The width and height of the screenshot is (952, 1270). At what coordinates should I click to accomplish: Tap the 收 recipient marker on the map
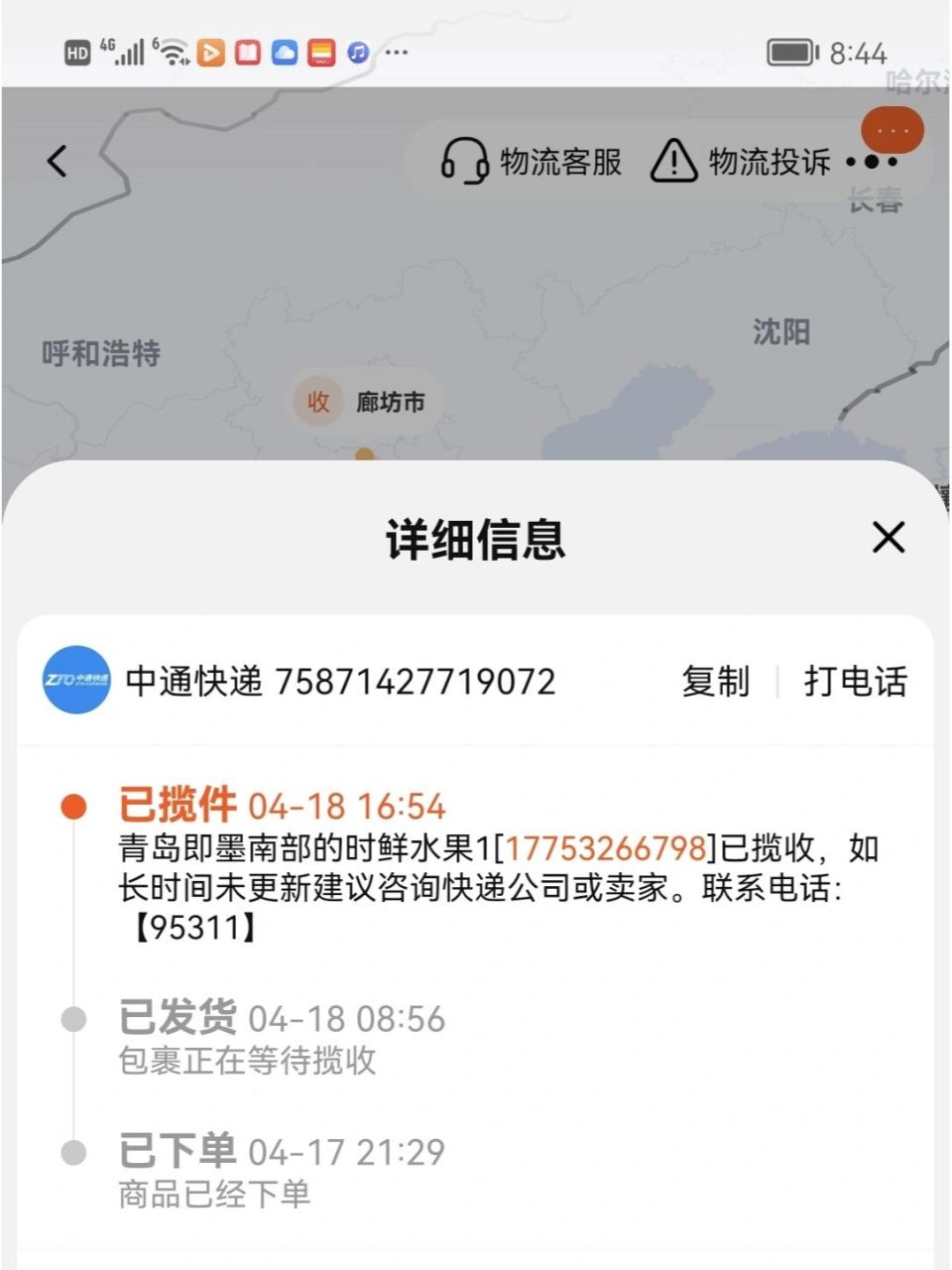(x=317, y=403)
